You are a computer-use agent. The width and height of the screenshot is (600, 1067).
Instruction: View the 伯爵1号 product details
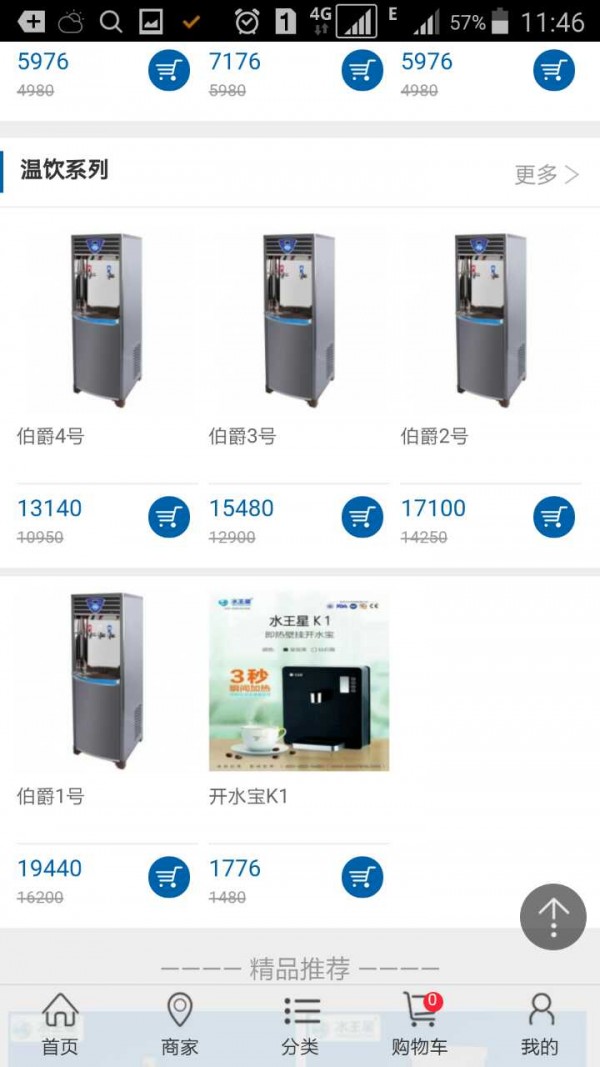coord(105,680)
